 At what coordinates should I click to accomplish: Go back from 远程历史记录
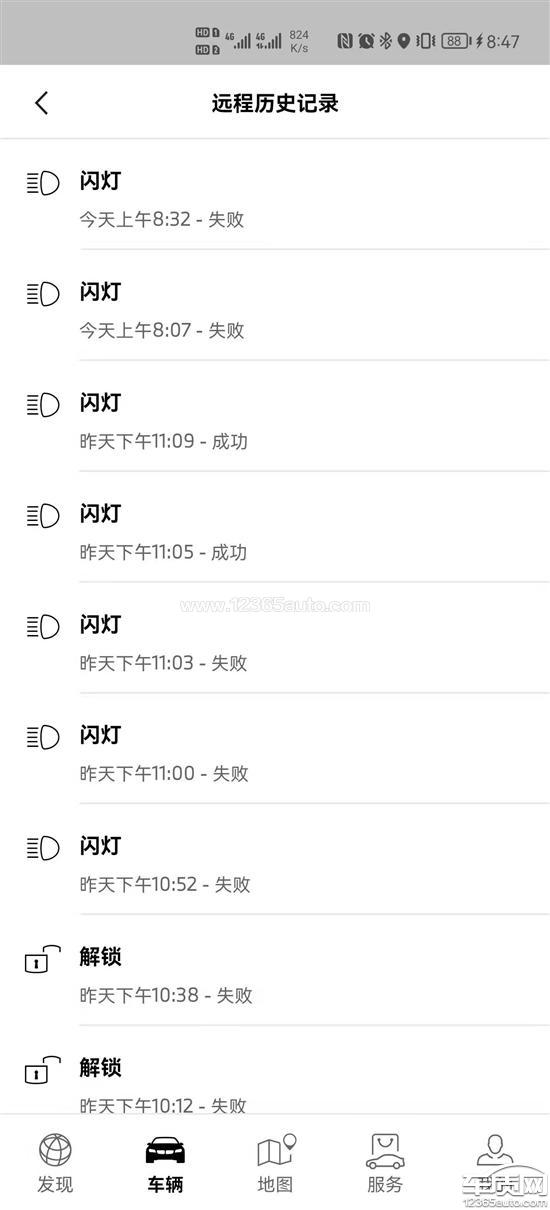pos(41,103)
